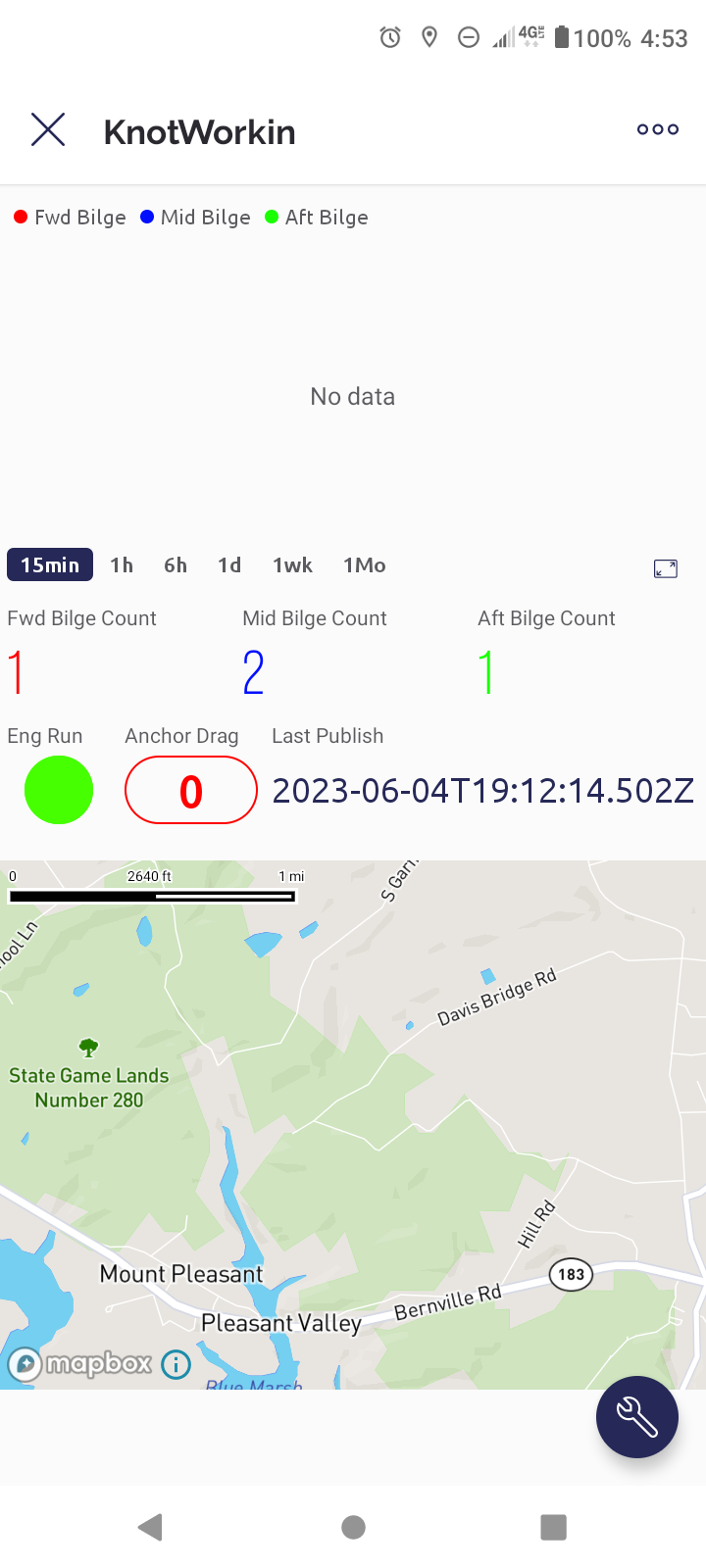Close the KnotWorkin dashboard
This screenshot has height=1568, width=706.
(48, 129)
